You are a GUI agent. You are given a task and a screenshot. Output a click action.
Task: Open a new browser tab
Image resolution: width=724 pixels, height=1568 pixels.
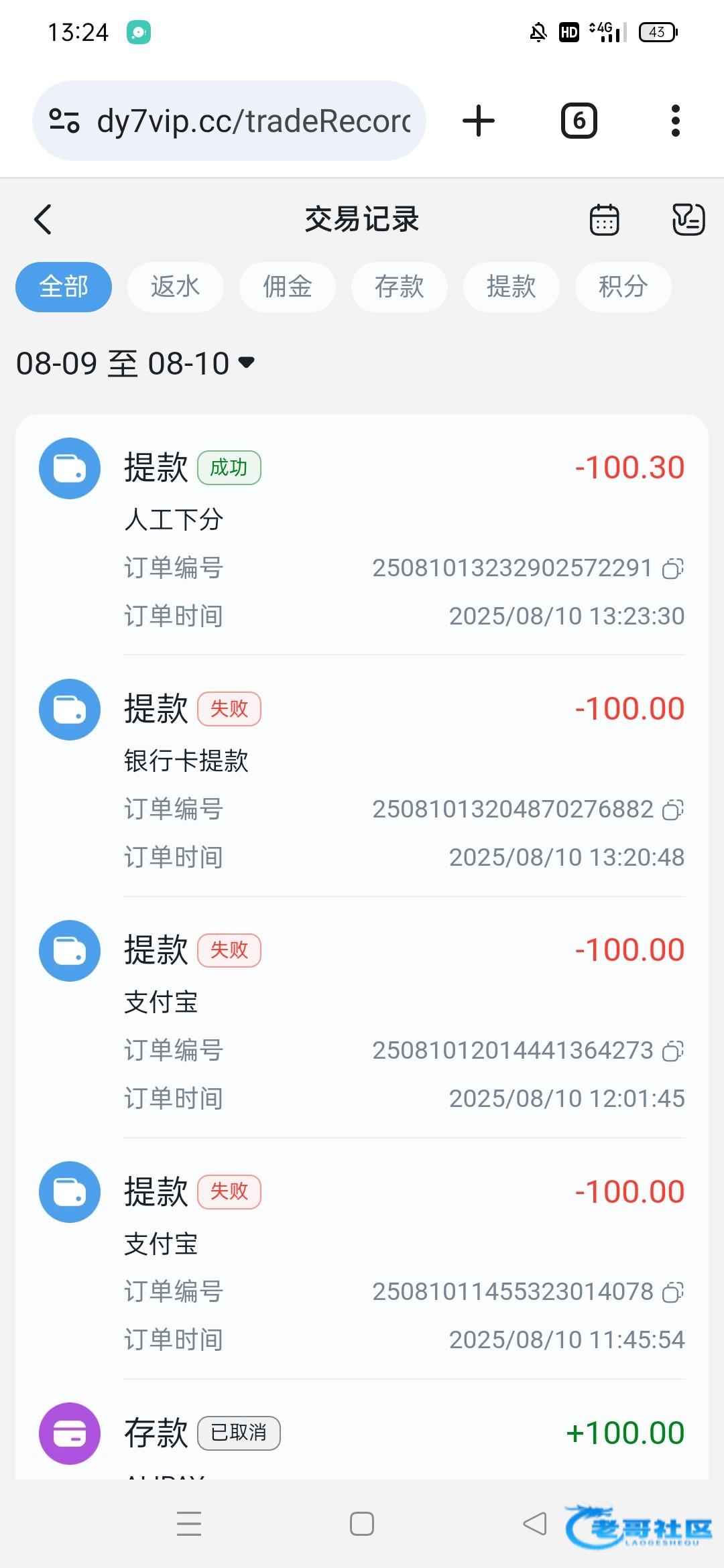coord(479,121)
